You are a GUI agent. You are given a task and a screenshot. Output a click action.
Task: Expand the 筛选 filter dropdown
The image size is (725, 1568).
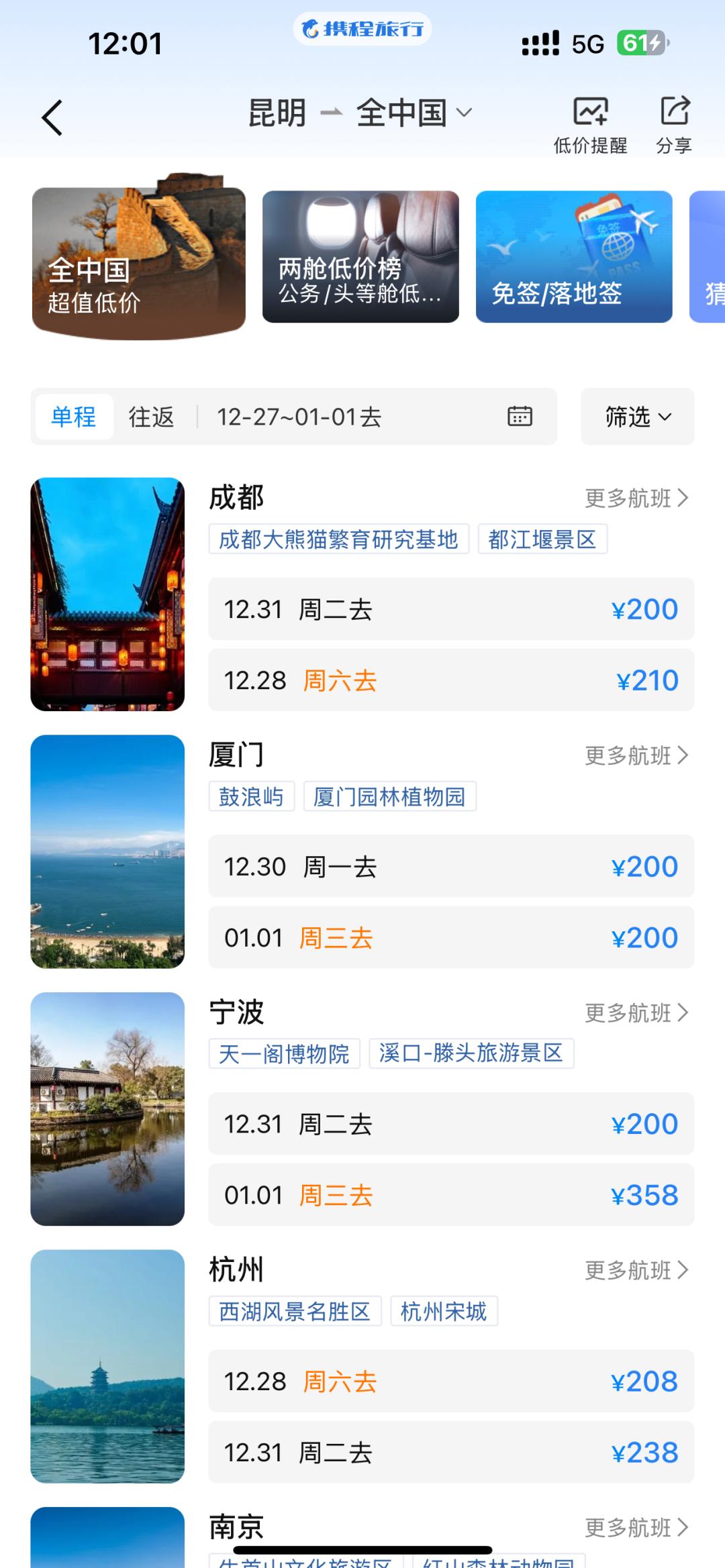coord(637,417)
